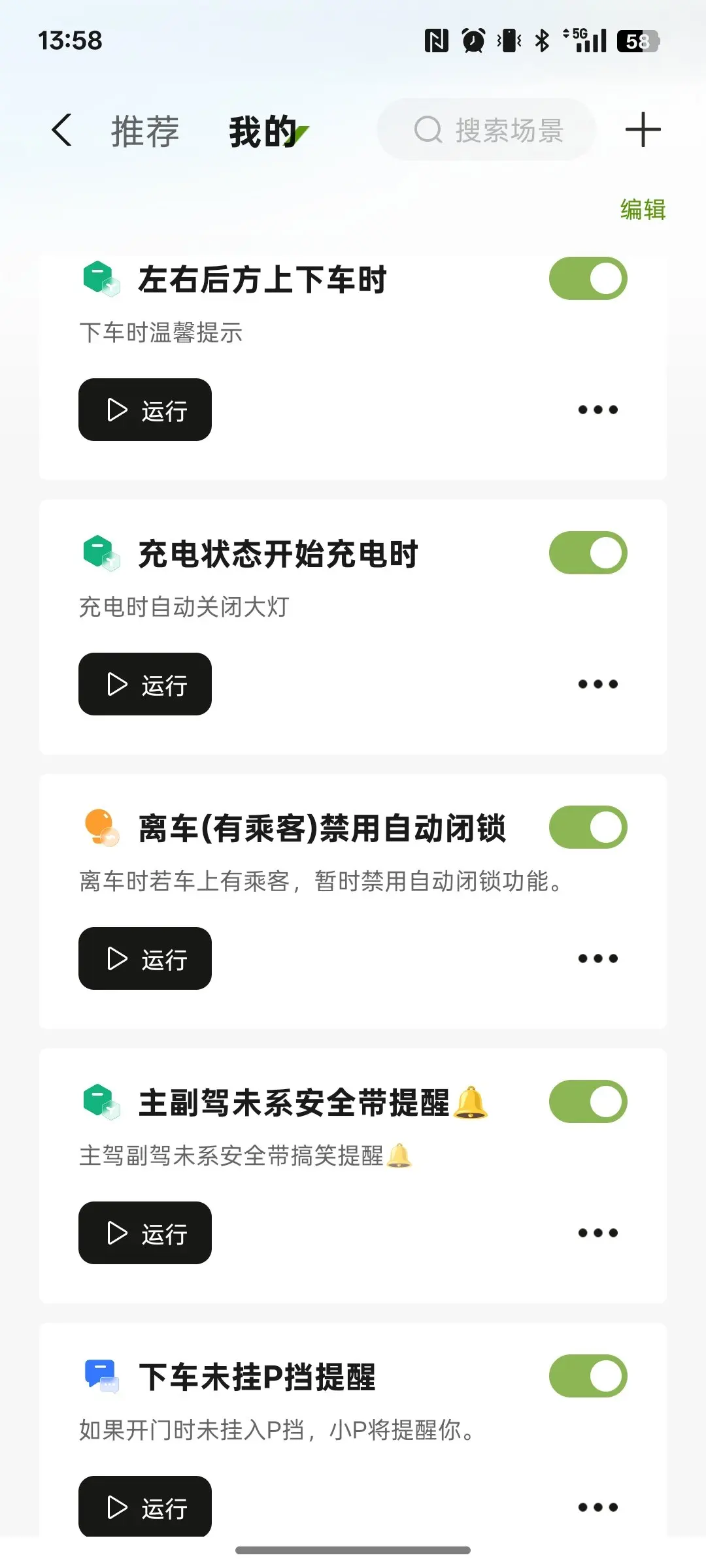Run the 主副驾未系安全带提醒 scene
Image resolution: width=706 pixels, height=1568 pixels.
pos(145,1233)
